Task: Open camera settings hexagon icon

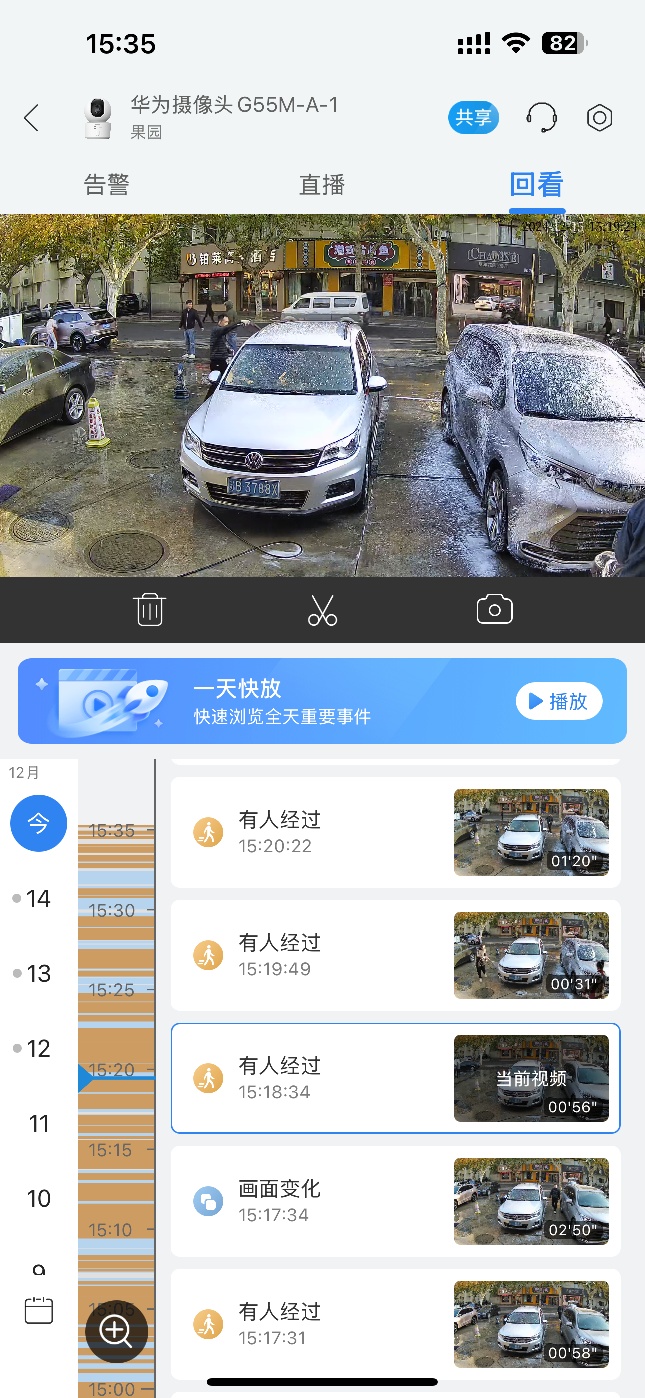Action: tap(599, 118)
